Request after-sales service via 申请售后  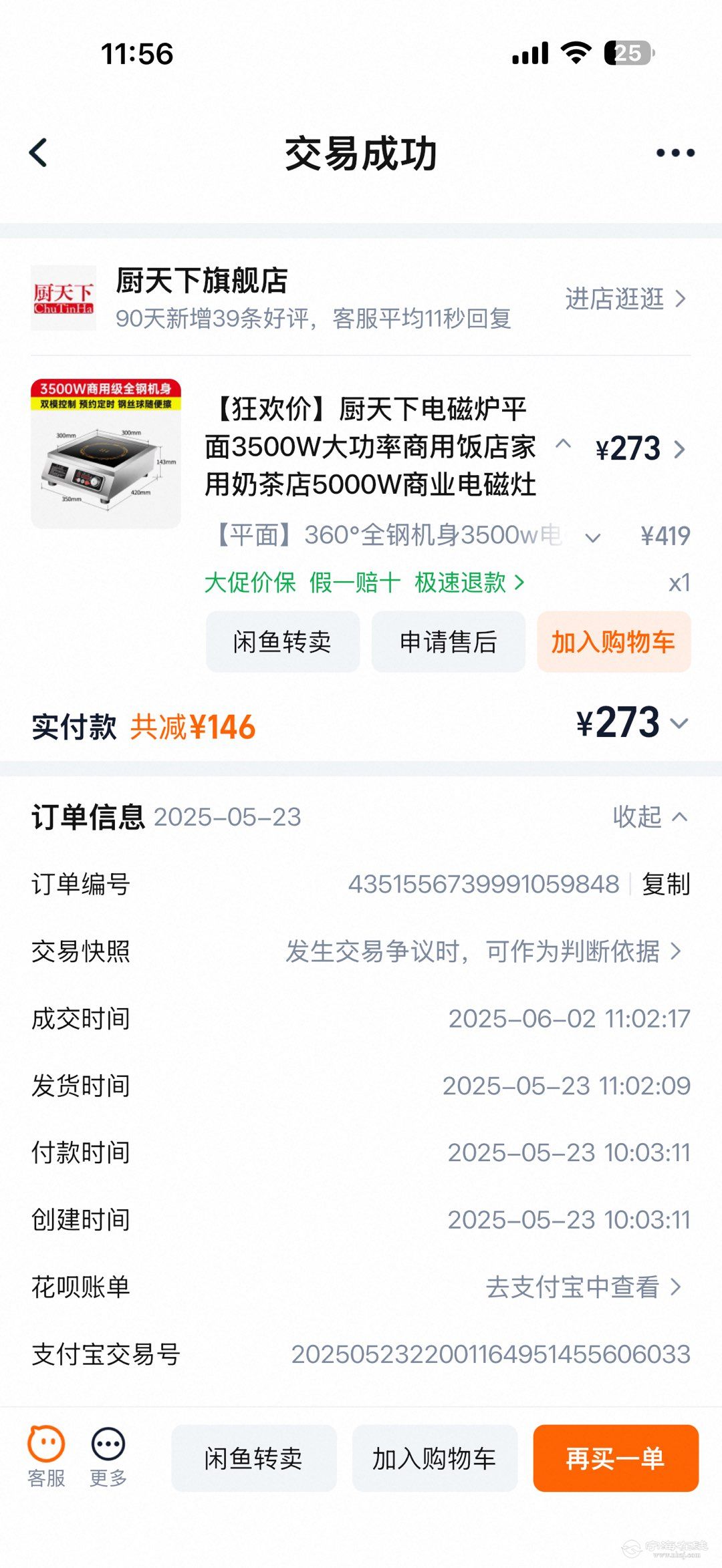448,642
